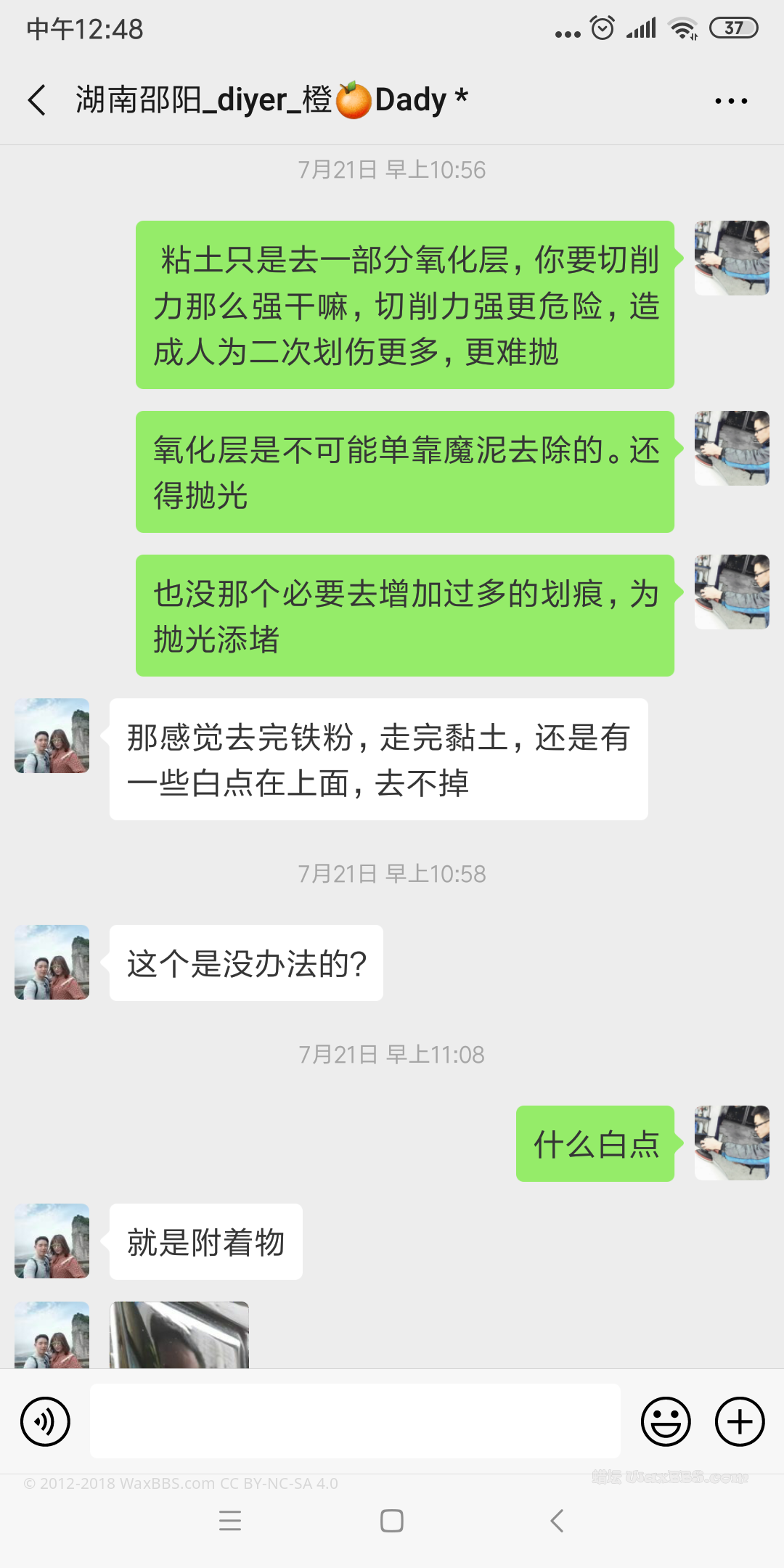
Task: Tap system home button
Action: 392,1520
